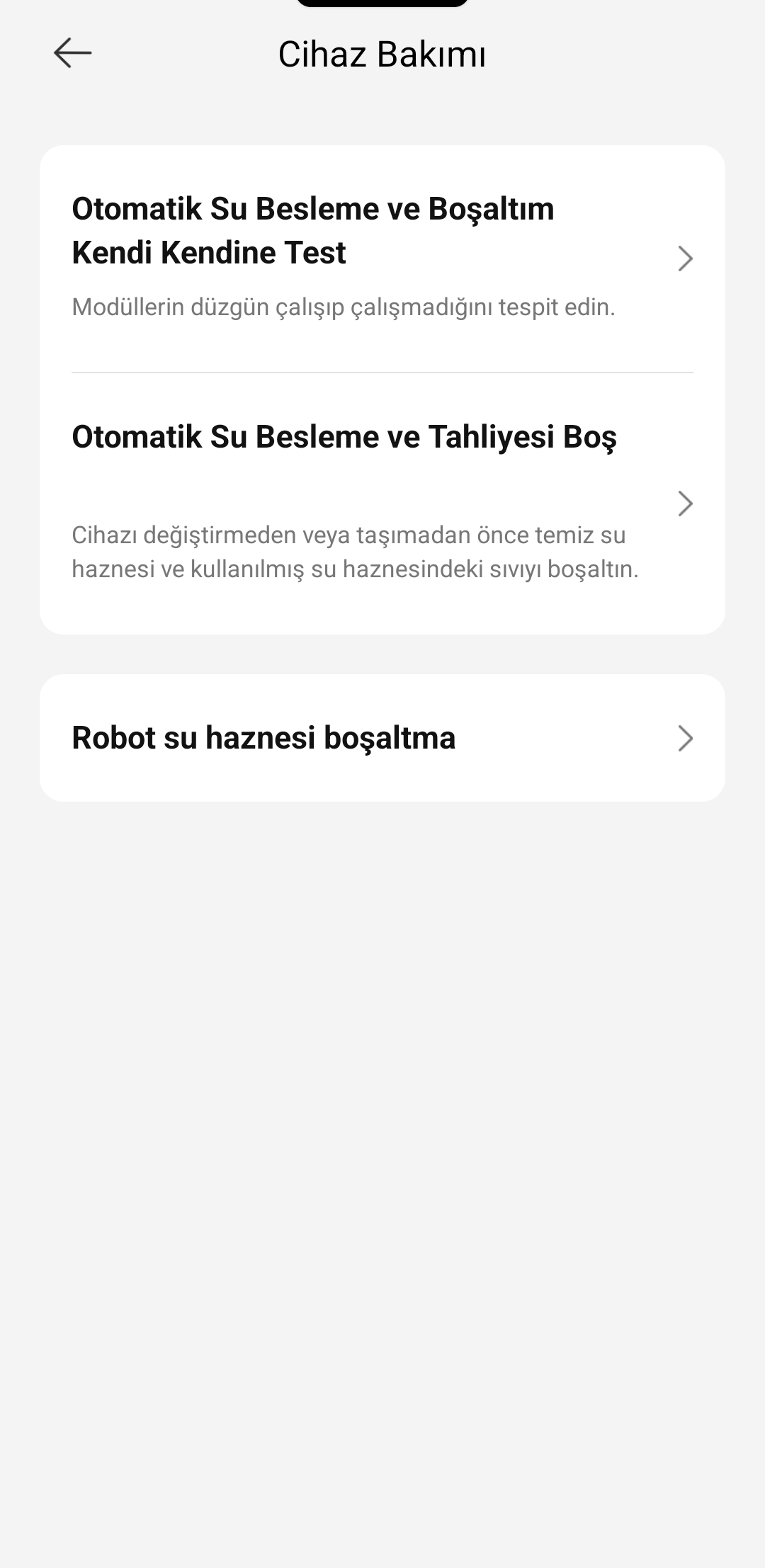The height and width of the screenshot is (1568, 765).
Task: Go back from Cihaz Bakımı
Action: pyautogui.click(x=72, y=53)
